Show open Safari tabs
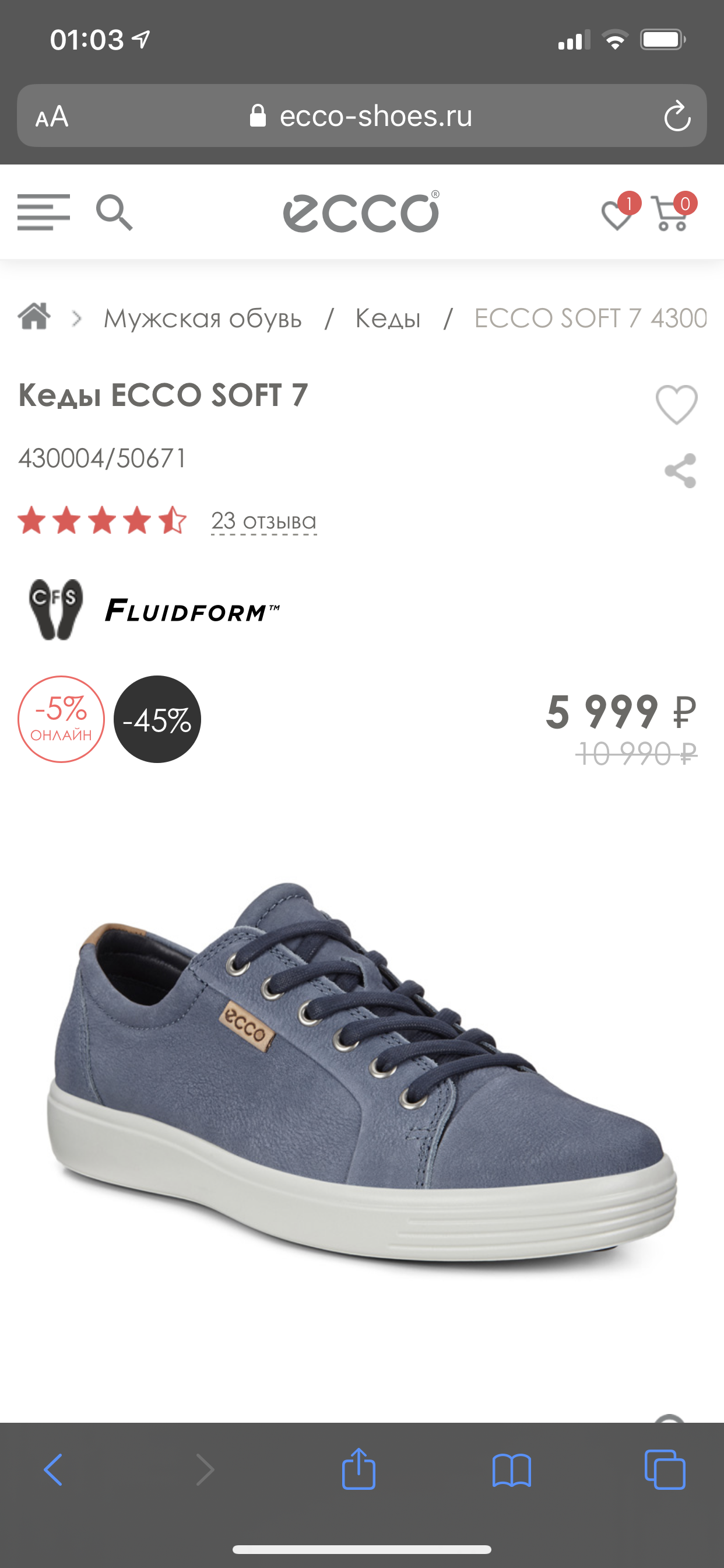724x1568 pixels. 665,1469
